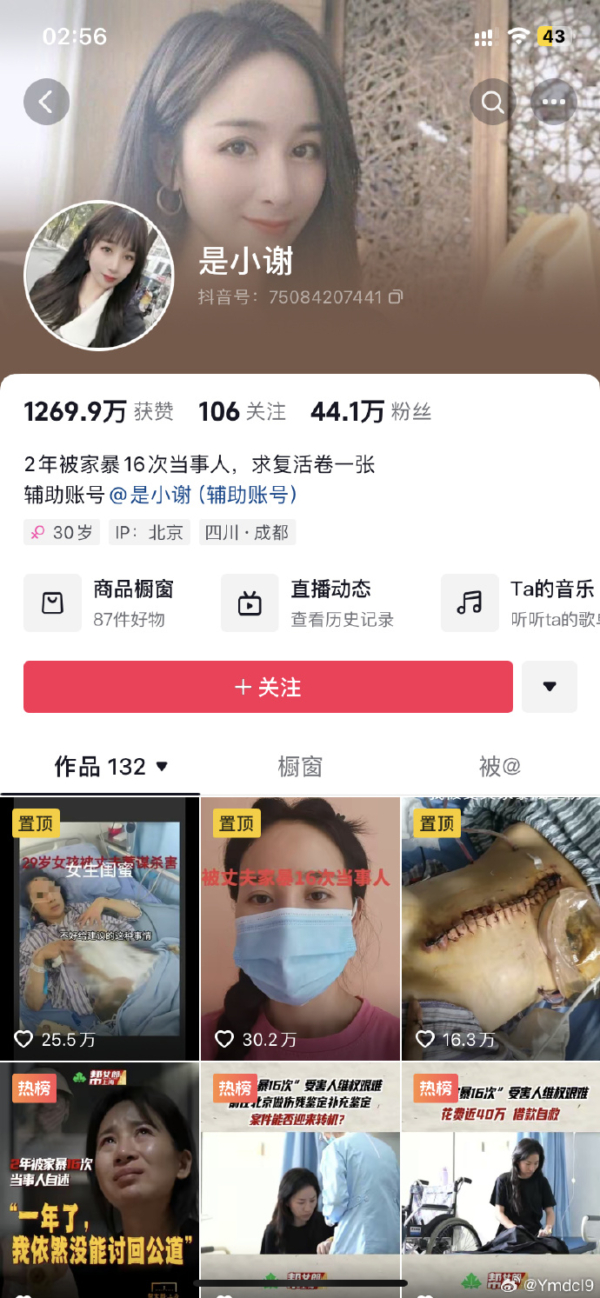Switch to the 橱窗 tab
The width and height of the screenshot is (600, 1298).
point(300,767)
